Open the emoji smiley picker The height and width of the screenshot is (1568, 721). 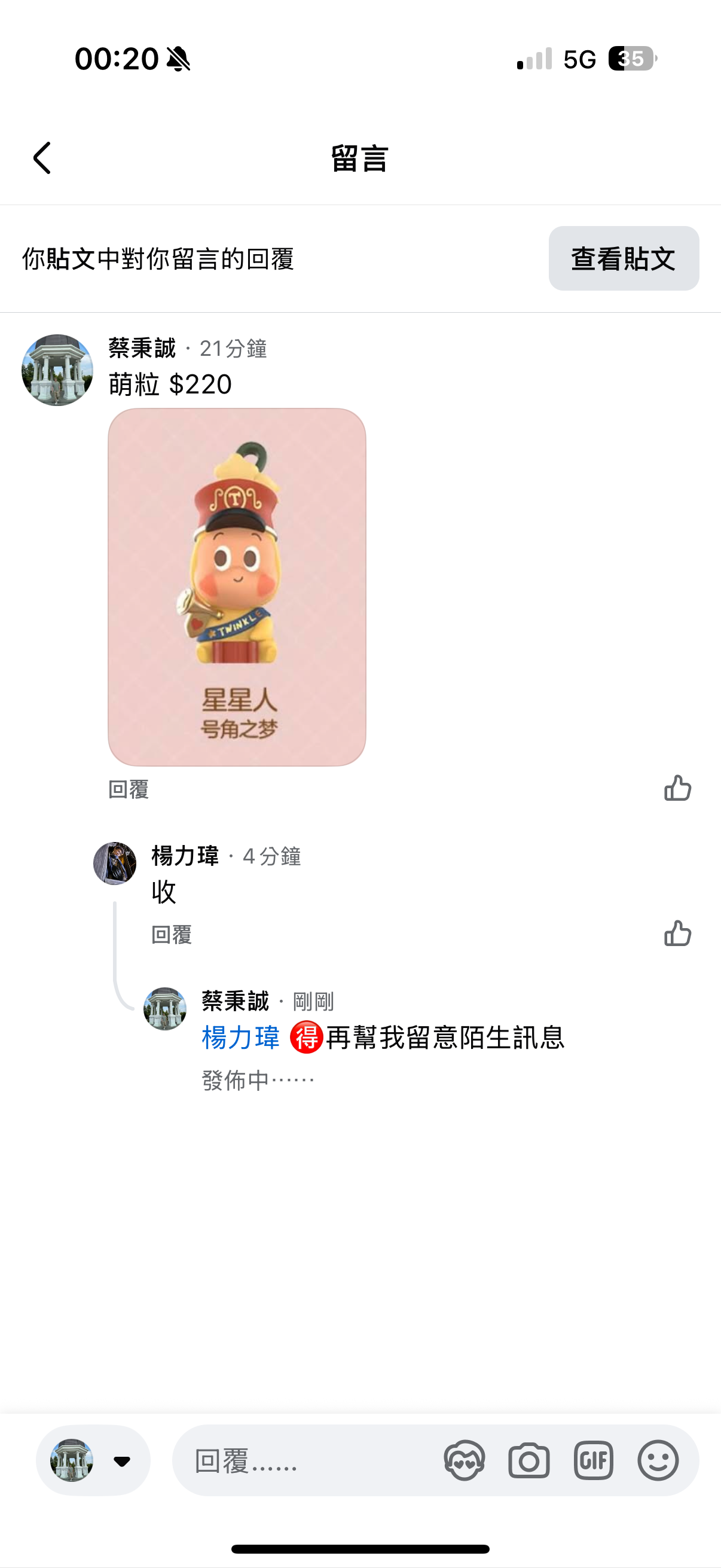[658, 1460]
